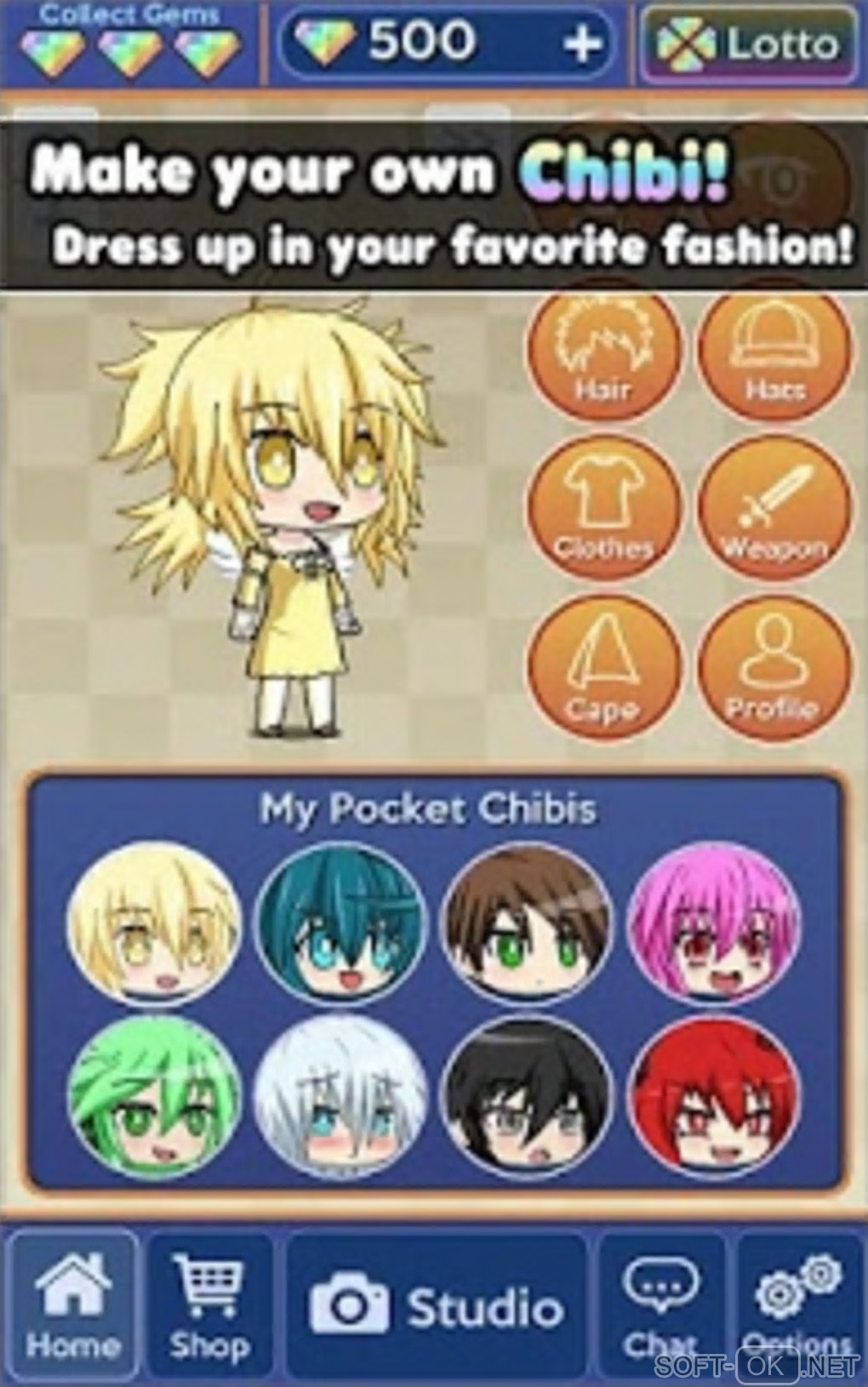Add more gems with plus button
Screen dimensions: 868x1387
[584, 43]
